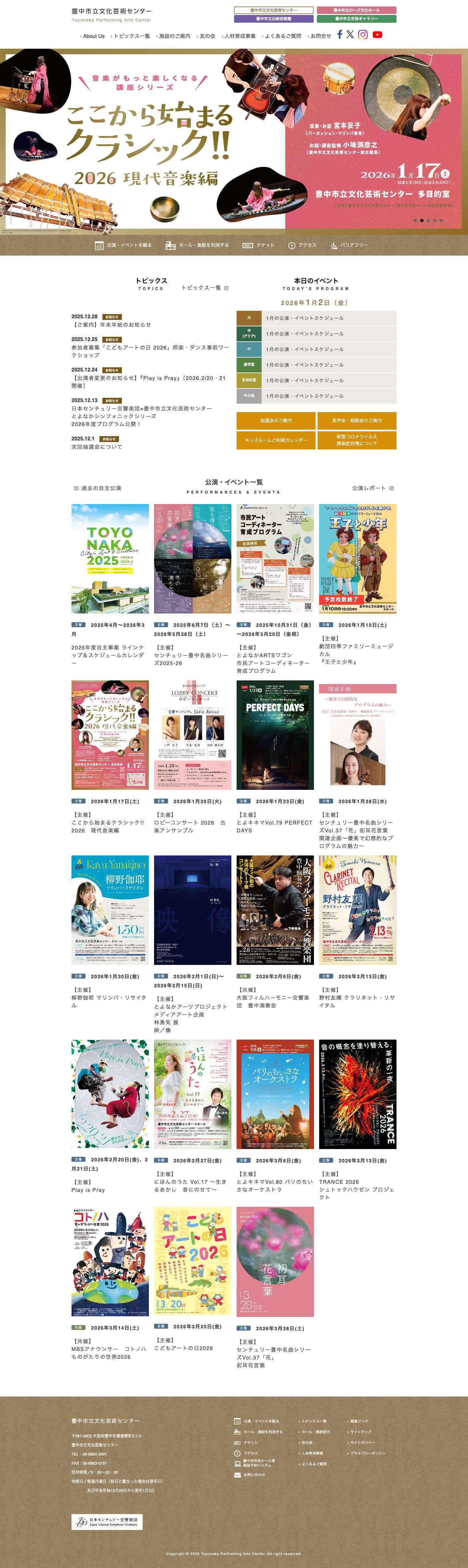Image resolution: width=468 pixels, height=1568 pixels.
Task: Open the PERFECT DAYS event card
Action: tap(275, 735)
